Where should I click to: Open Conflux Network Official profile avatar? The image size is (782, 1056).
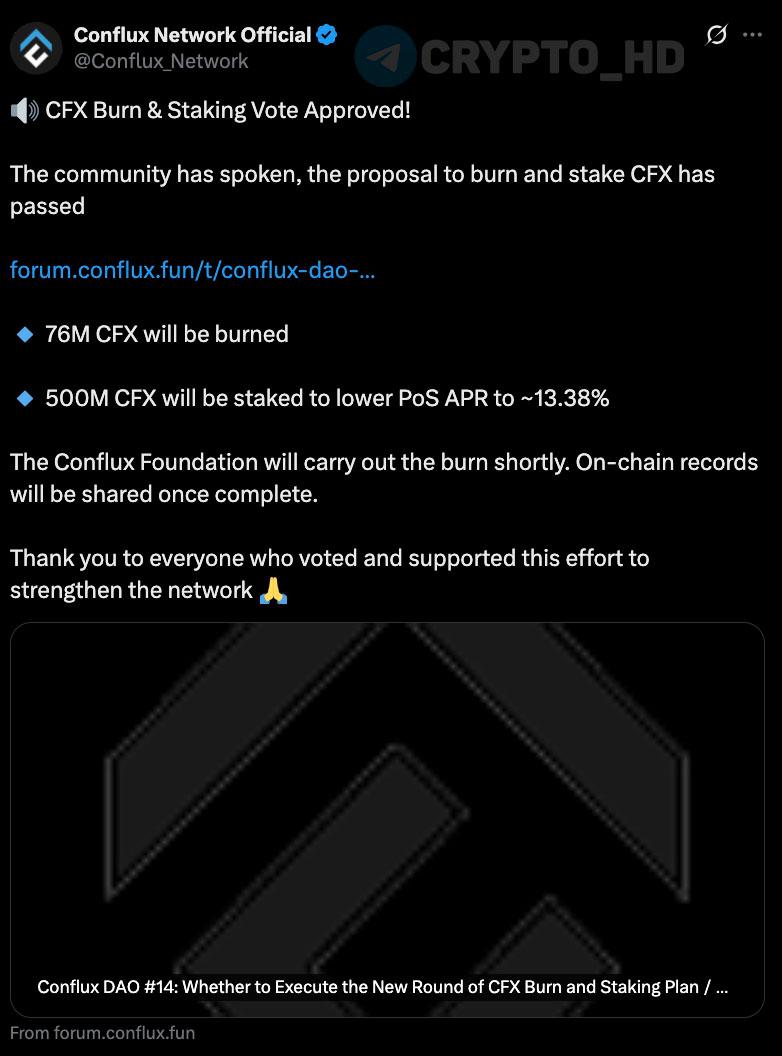(x=36, y=47)
